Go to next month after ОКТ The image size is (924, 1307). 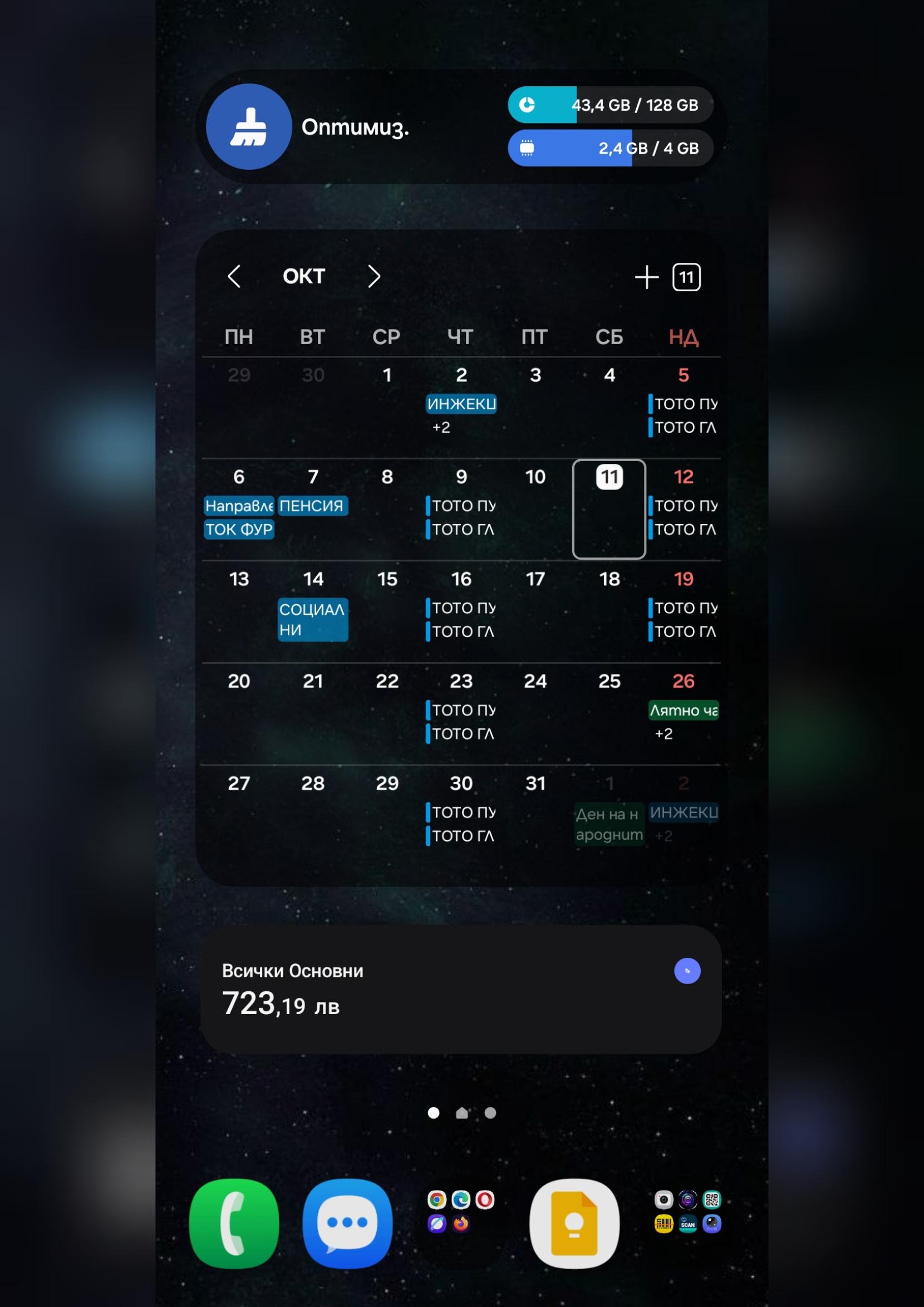click(373, 277)
